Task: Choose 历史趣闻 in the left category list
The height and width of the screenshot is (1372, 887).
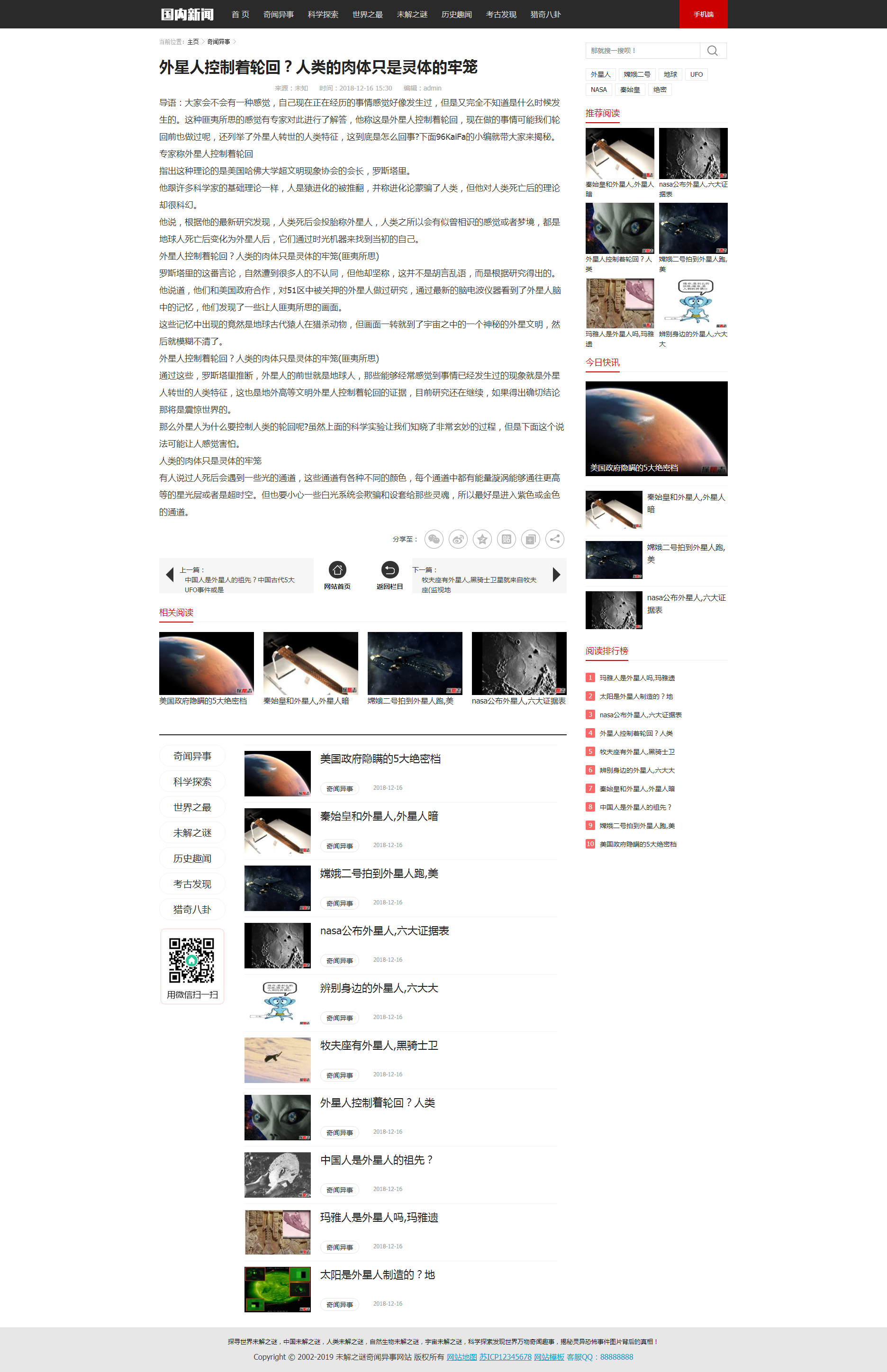Action: (x=192, y=858)
